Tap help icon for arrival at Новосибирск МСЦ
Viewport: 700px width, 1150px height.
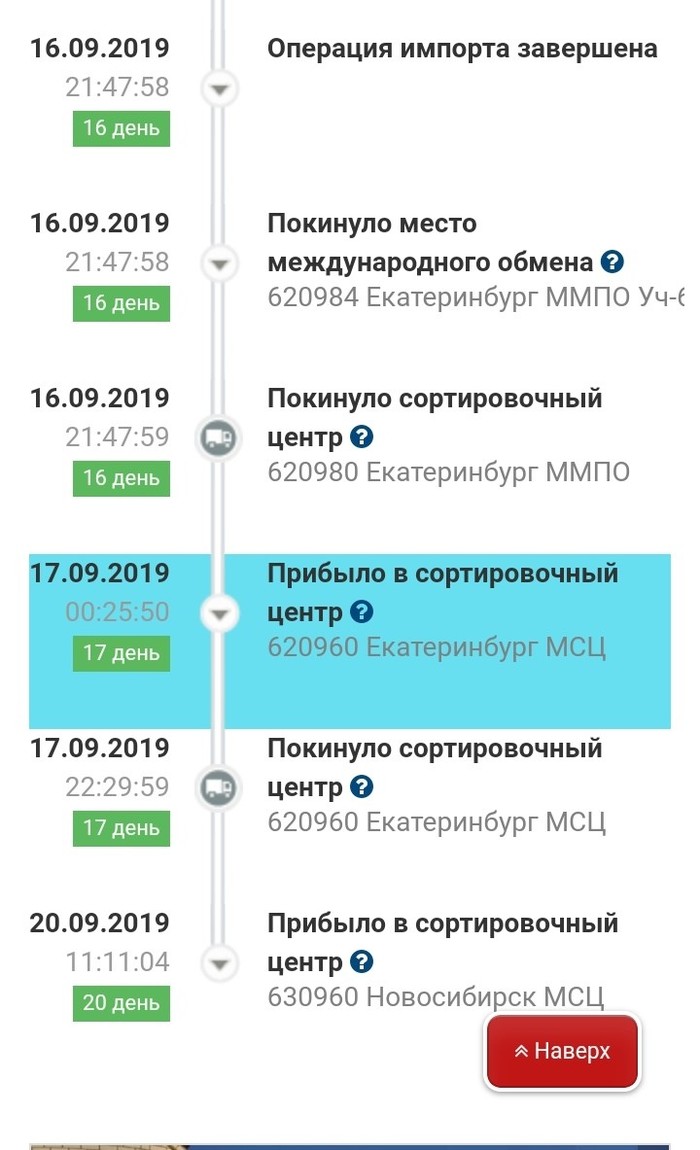point(362,962)
